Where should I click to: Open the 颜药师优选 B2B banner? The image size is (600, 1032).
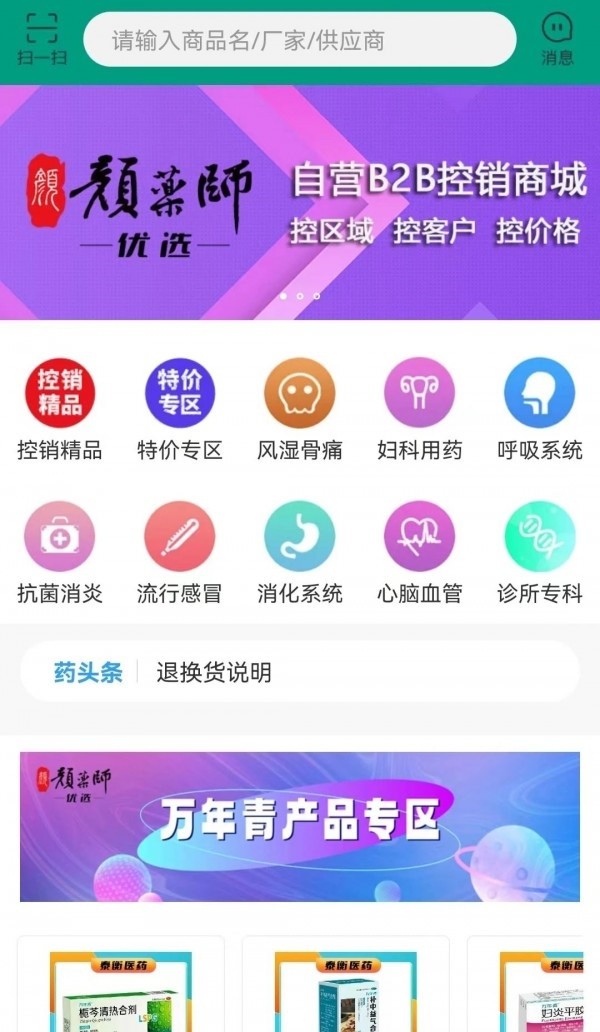click(x=300, y=202)
